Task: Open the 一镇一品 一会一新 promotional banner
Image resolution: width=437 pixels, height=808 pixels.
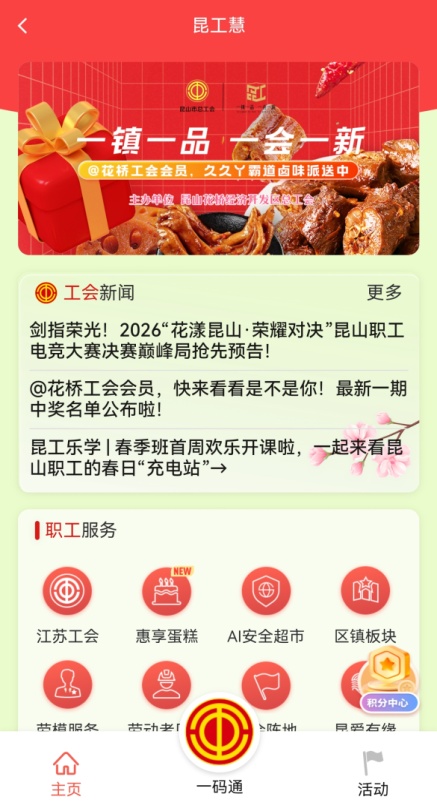Action: 218,158
